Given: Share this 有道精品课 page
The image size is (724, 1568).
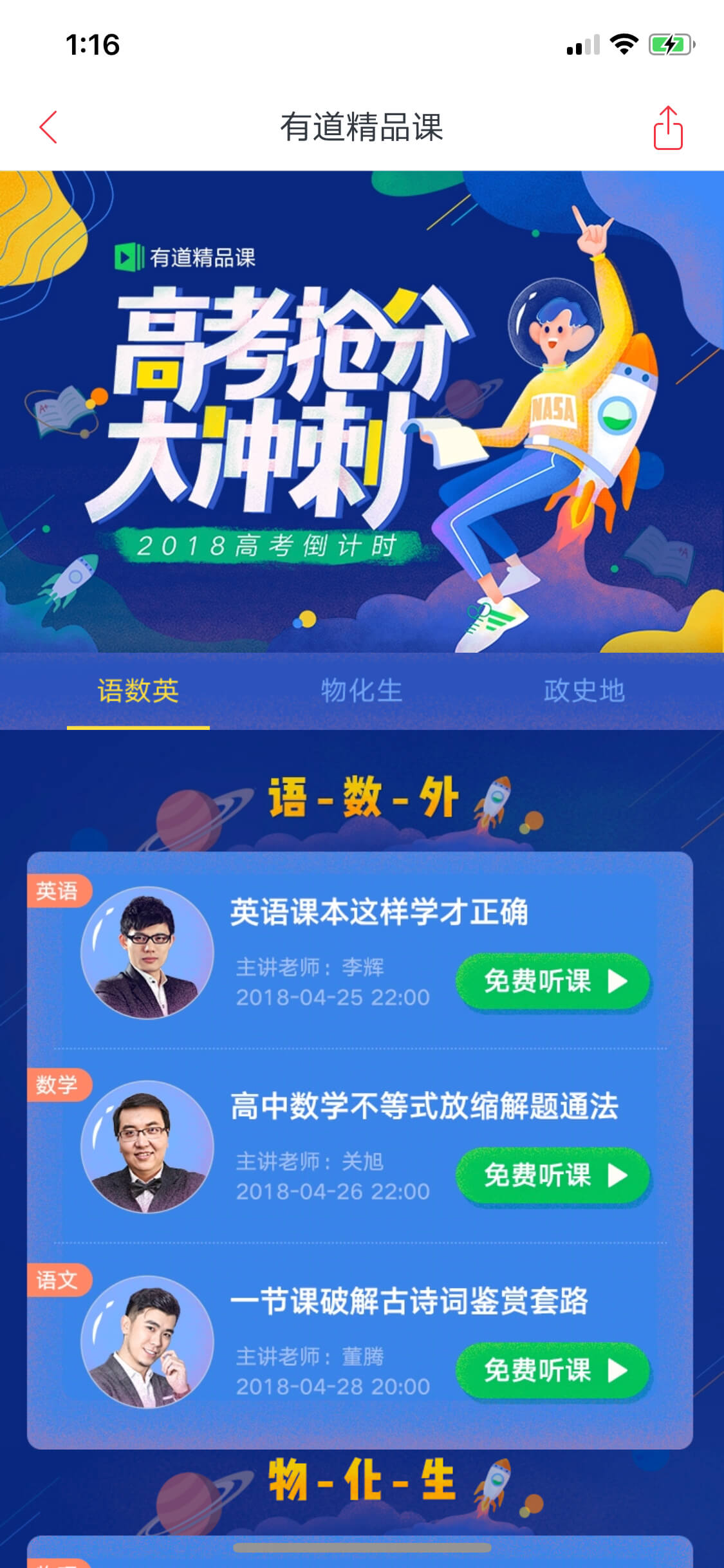Looking at the screenshot, I should click(x=668, y=127).
